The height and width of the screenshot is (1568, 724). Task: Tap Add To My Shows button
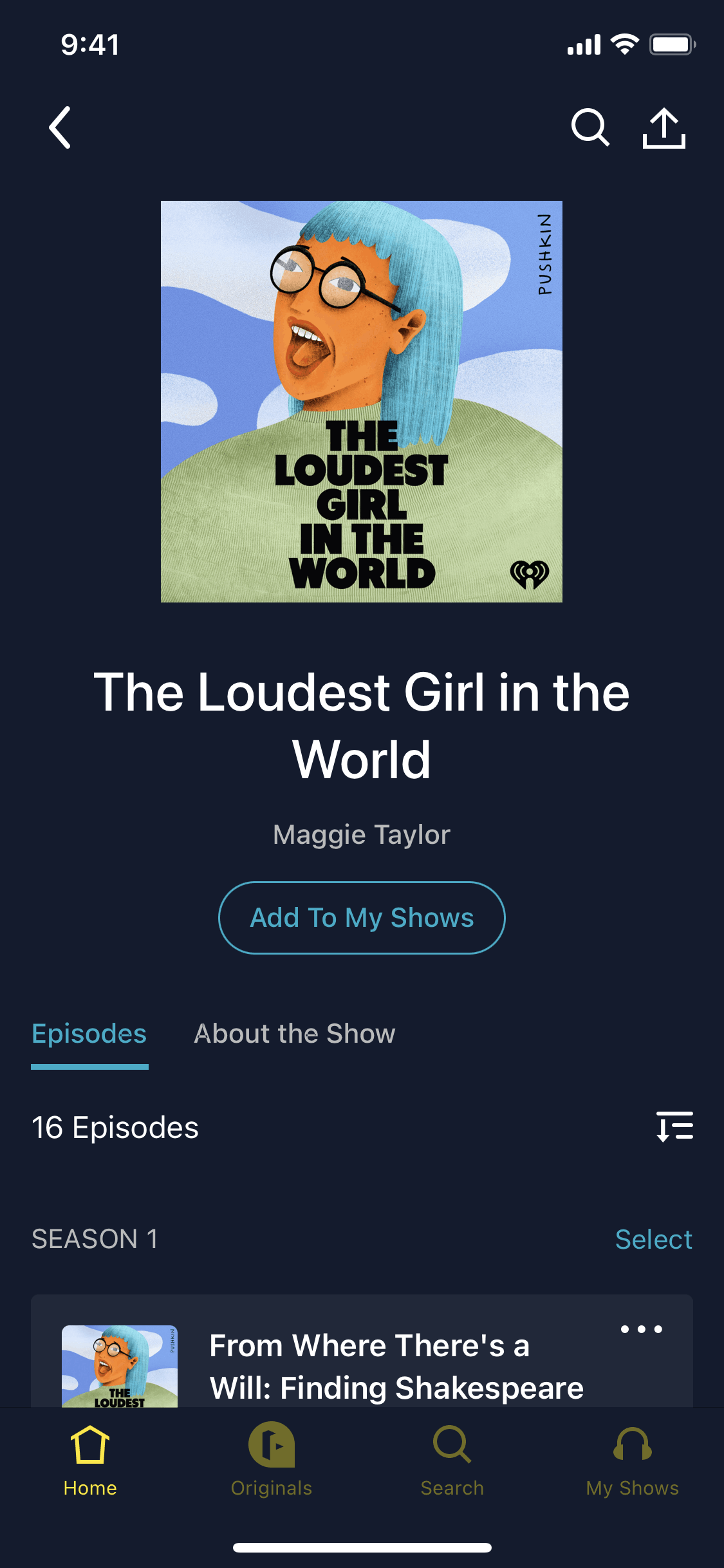[362, 917]
